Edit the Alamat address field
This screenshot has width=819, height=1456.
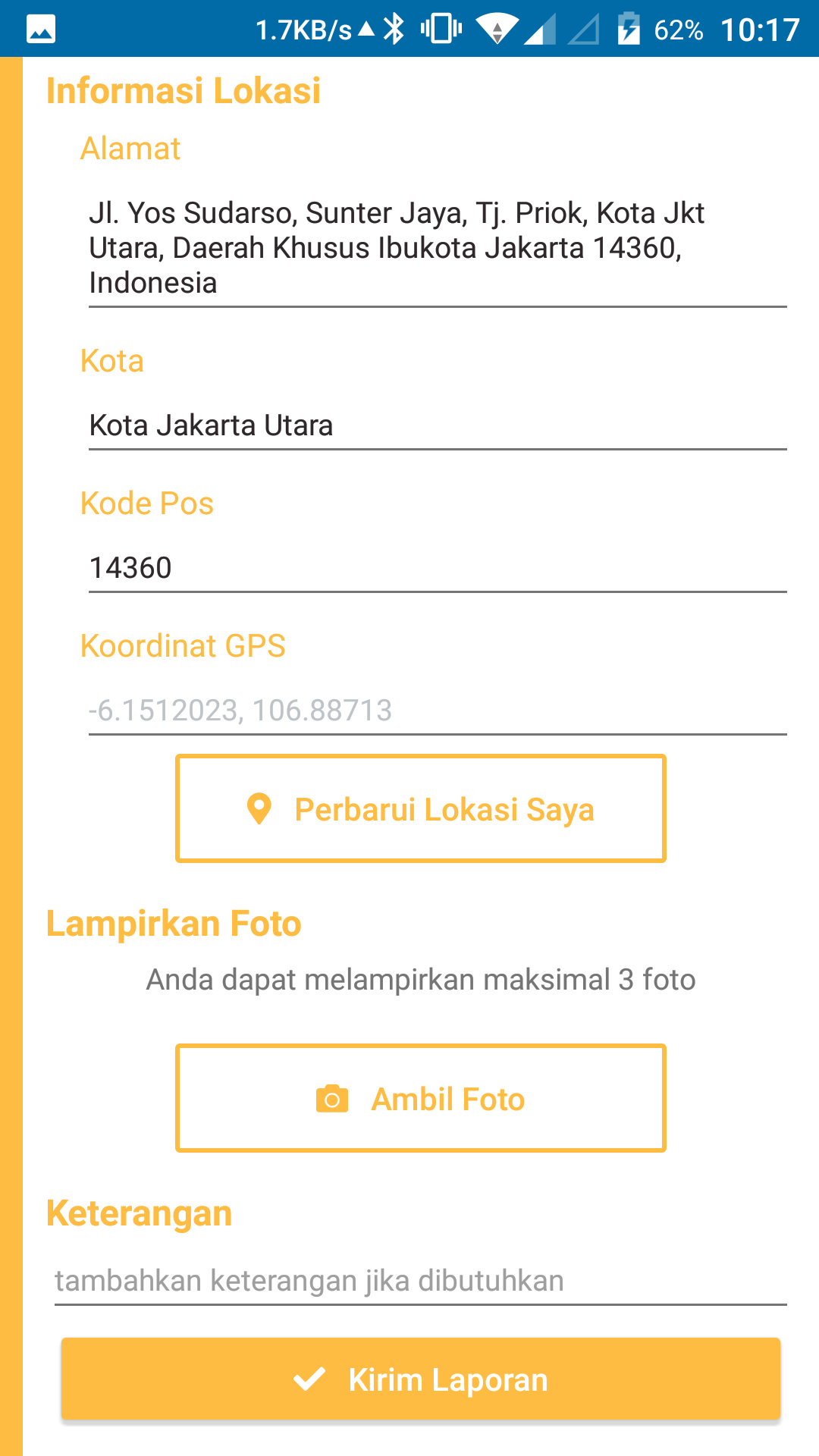pos(437,248)
